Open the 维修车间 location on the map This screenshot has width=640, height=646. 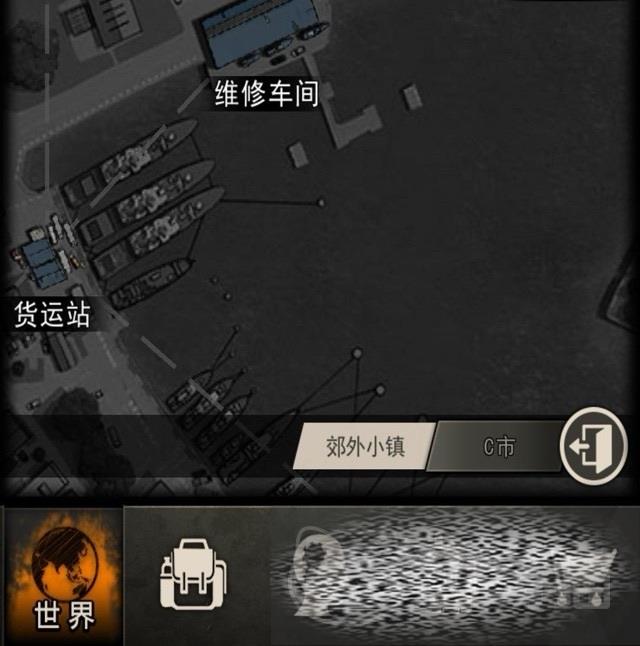(x=266, y=94)
